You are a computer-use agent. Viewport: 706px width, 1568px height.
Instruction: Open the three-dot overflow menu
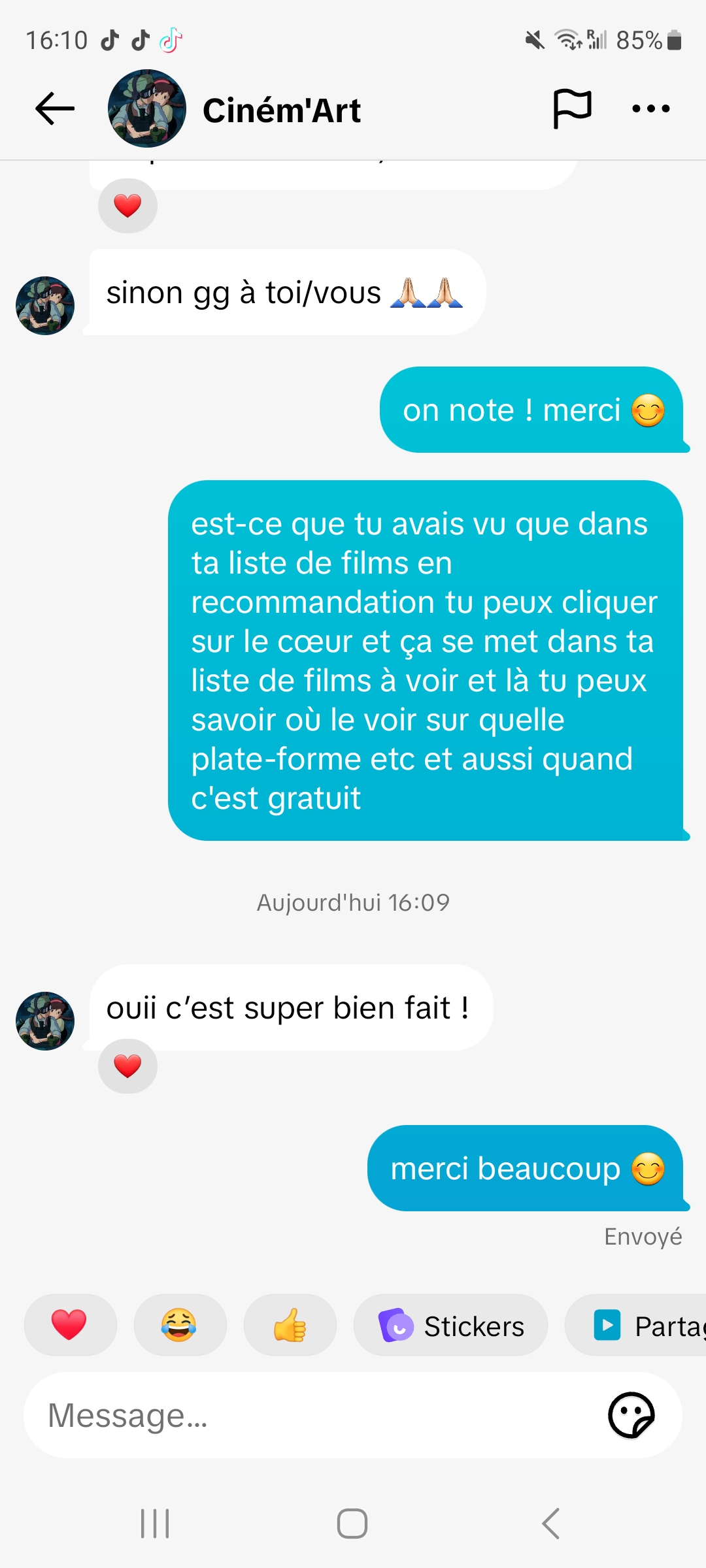651,108
